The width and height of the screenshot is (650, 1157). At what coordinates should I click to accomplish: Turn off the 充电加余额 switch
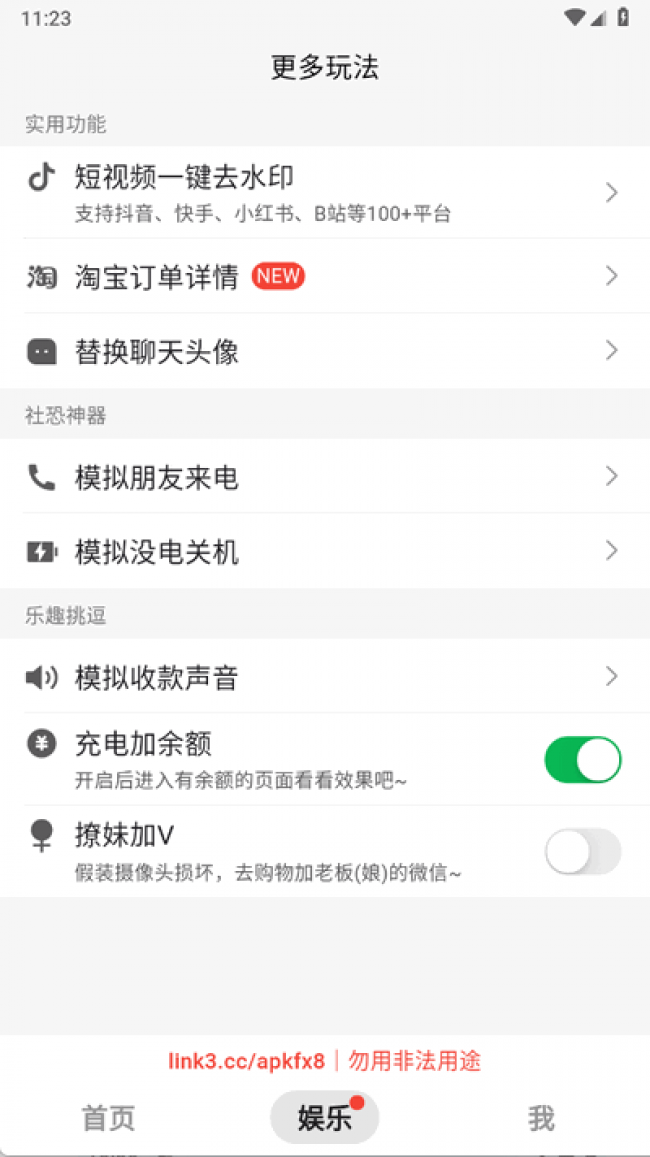[583, 759]
